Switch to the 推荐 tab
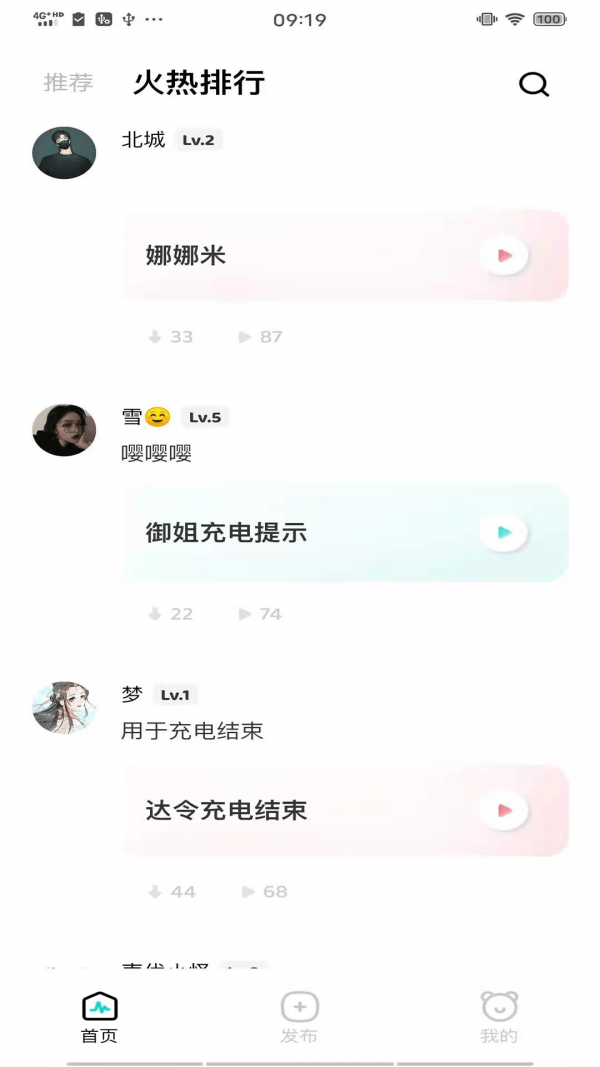 pyautogui.click(x=68, y=83)
